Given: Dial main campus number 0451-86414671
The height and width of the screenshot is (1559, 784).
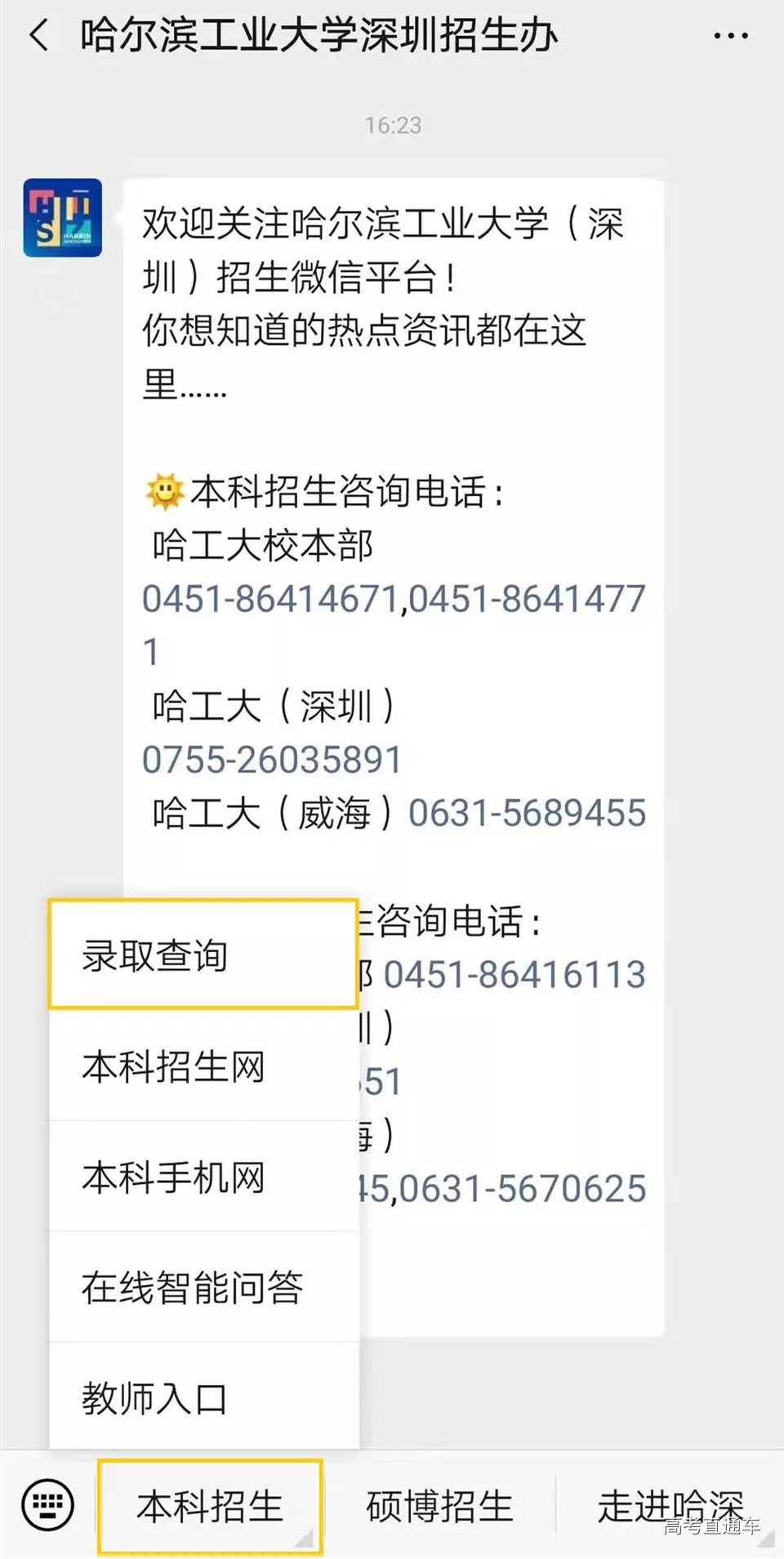Looking at the screenshot, I should (269, 599).
